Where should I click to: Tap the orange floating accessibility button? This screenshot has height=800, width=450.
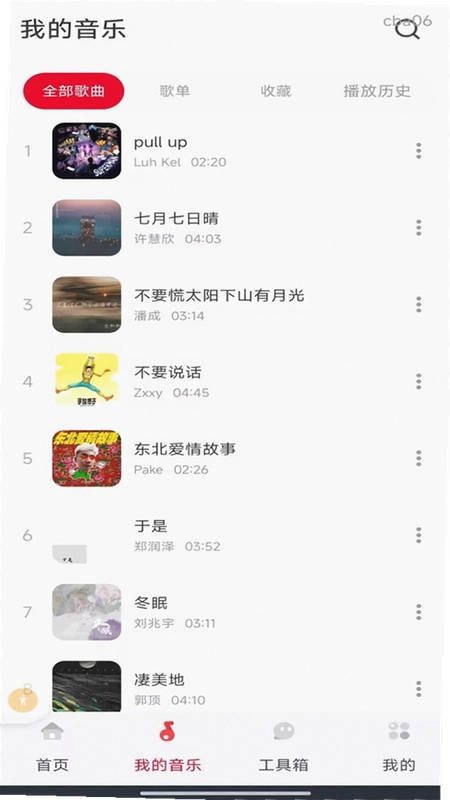click(23, 701)
